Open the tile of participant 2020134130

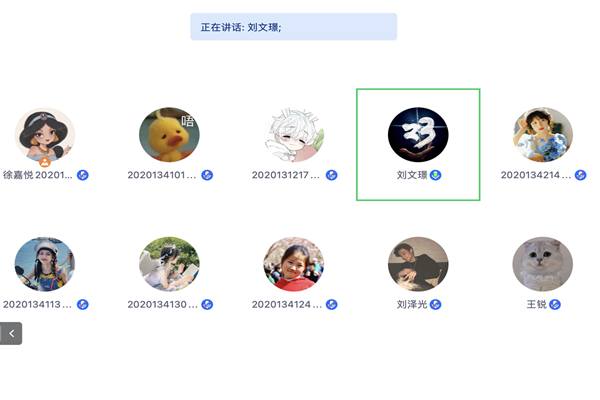[x=169, y=267]
